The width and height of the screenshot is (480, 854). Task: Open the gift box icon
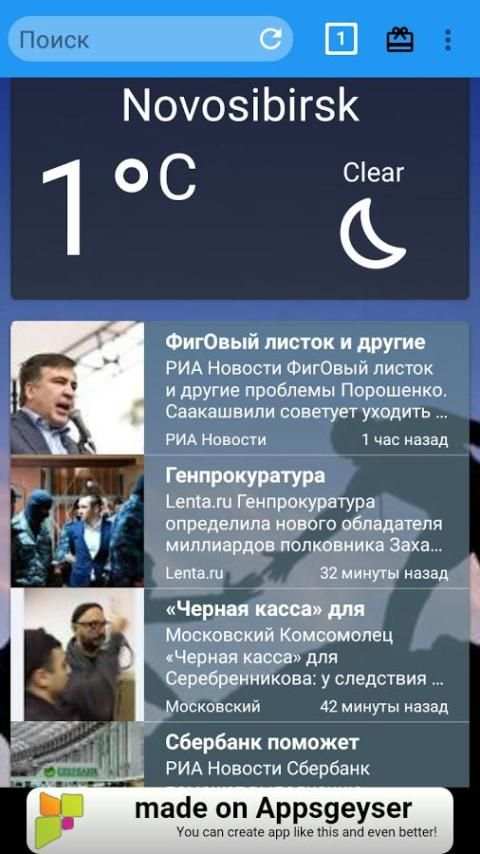point(400,40)
